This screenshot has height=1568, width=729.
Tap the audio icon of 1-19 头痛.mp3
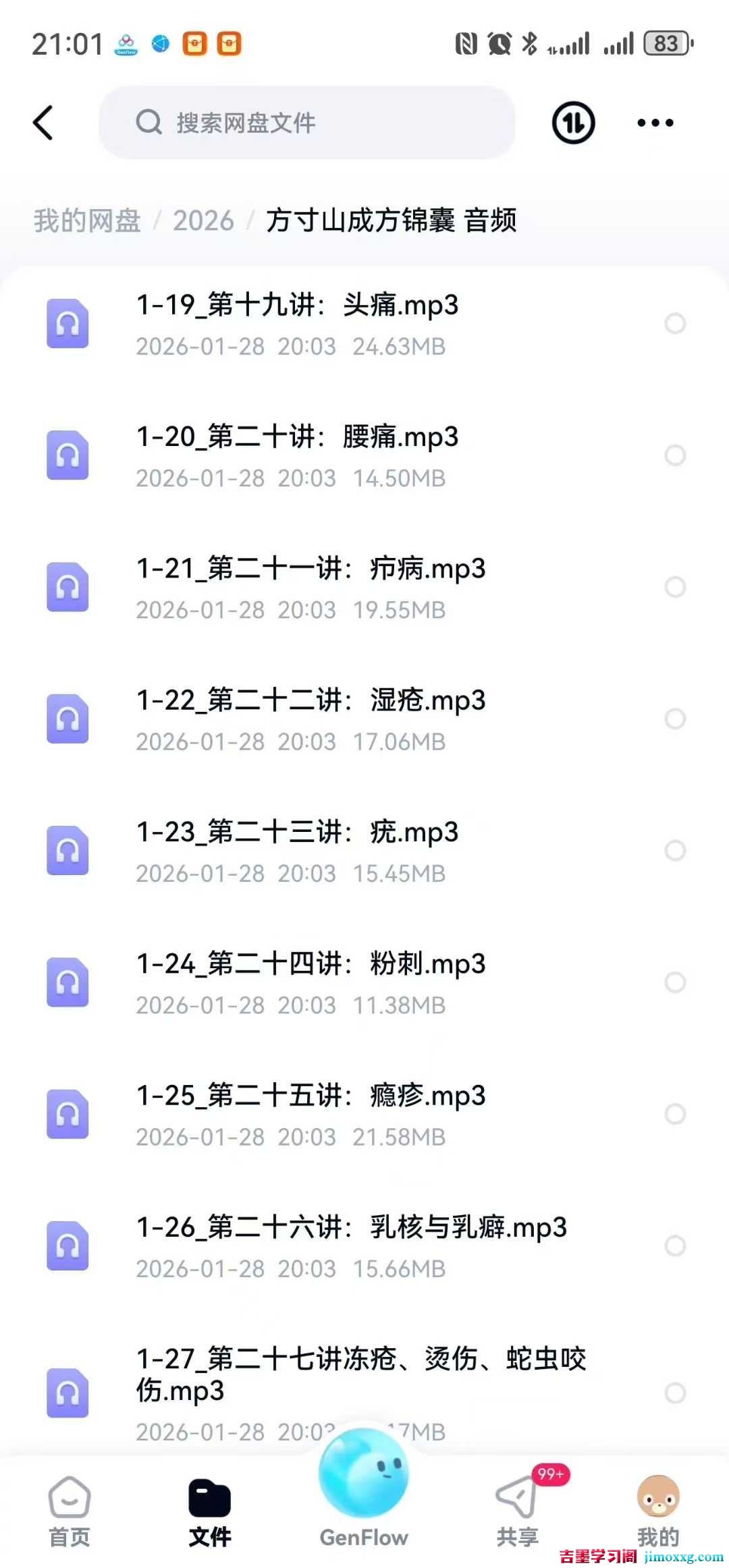tap(67, 323)
